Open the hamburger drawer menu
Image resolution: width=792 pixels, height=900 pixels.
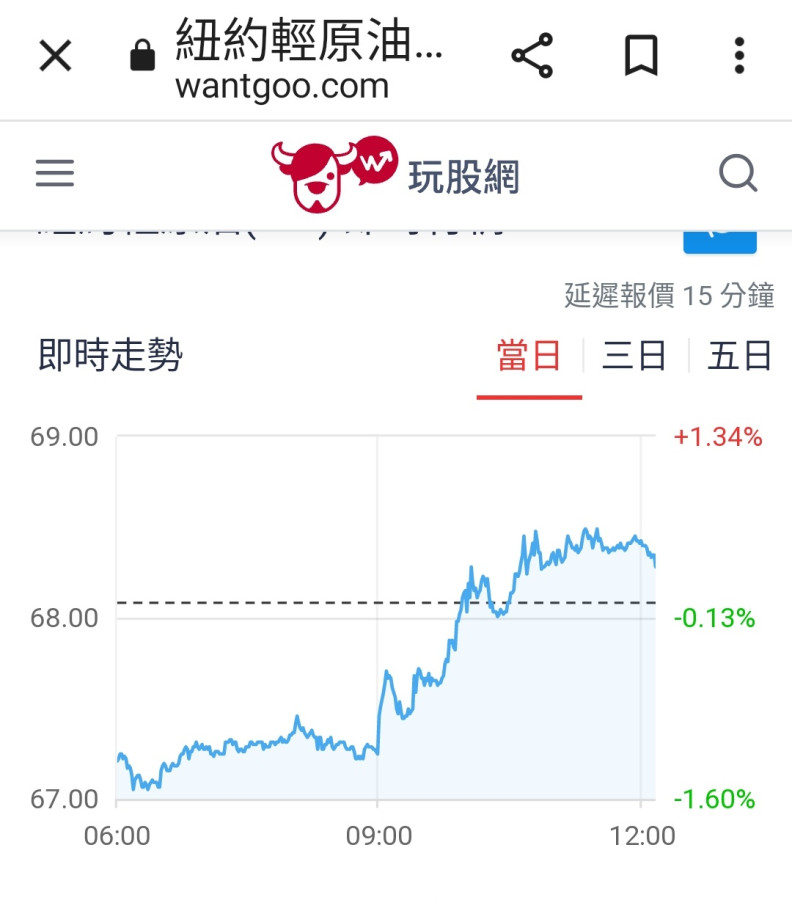(x=55, y=174)
